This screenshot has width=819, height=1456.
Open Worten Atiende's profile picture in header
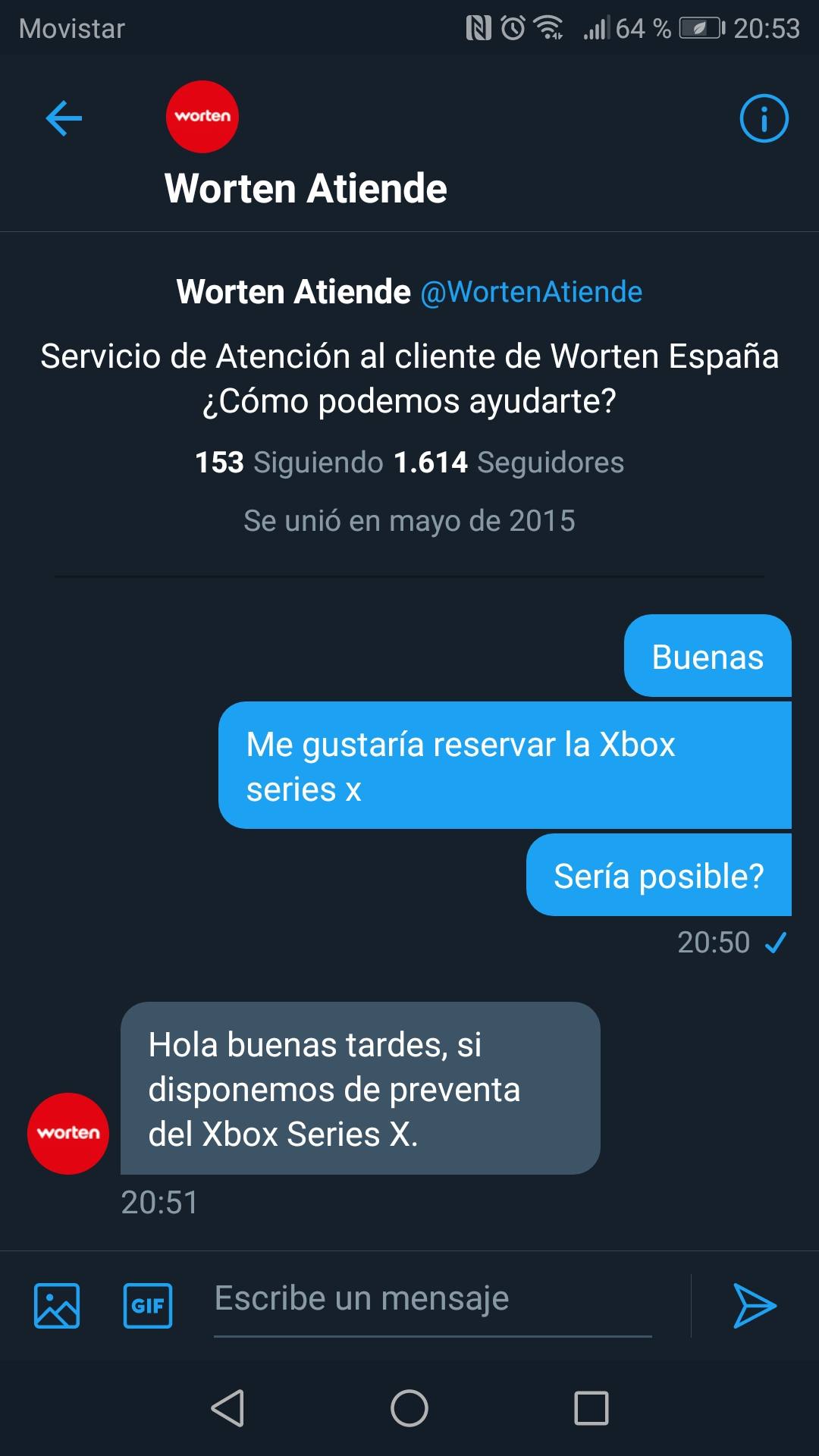tap(202, 117)
